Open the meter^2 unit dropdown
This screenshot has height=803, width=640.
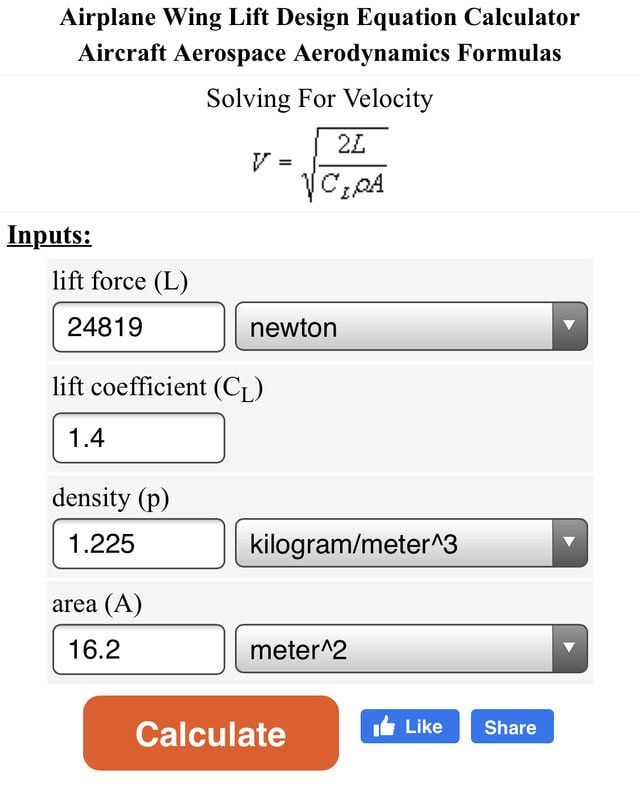tap(411, 650)
